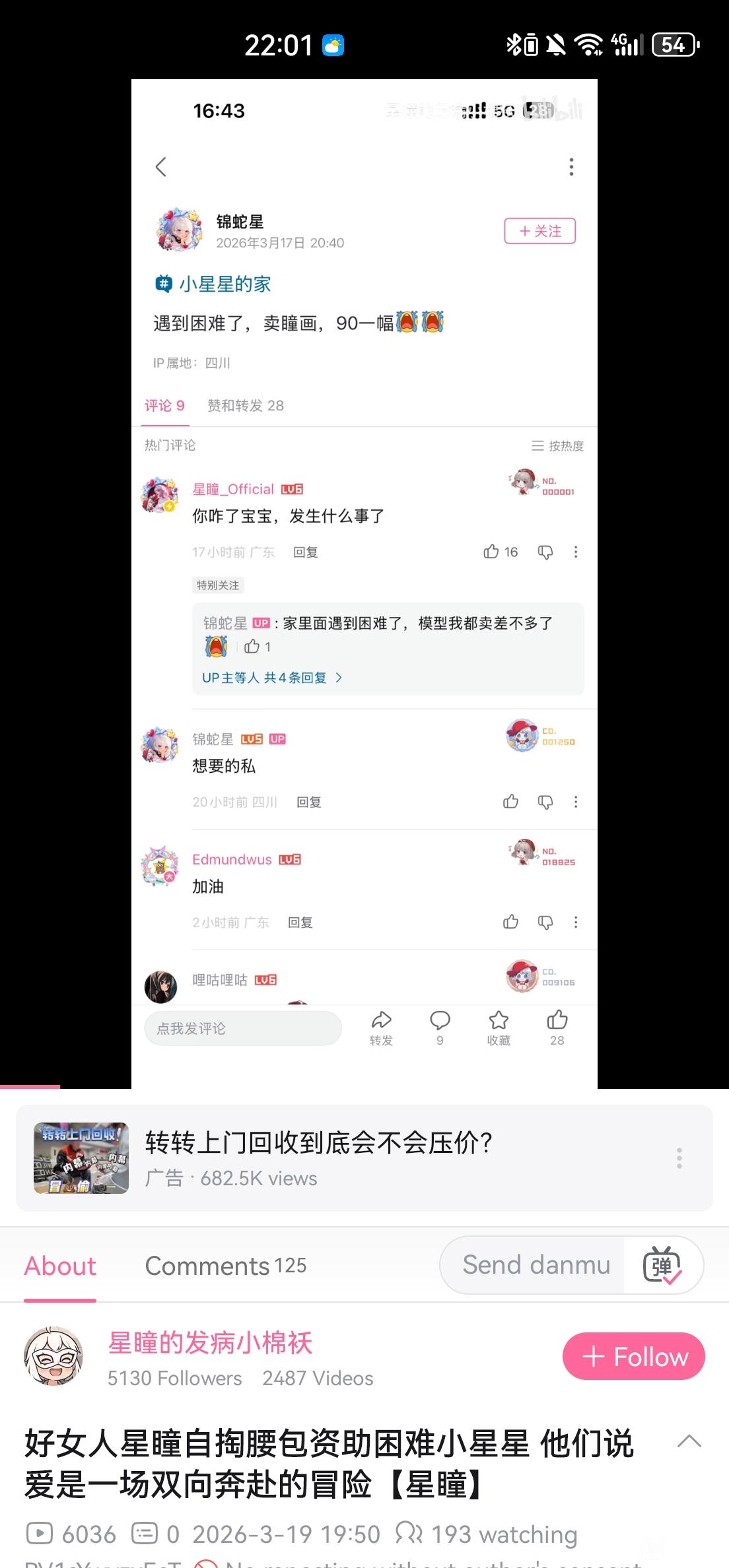Screen dimensions: 729x1568
Task: Open the ad card's three-dot menu
Action: 679,1158
